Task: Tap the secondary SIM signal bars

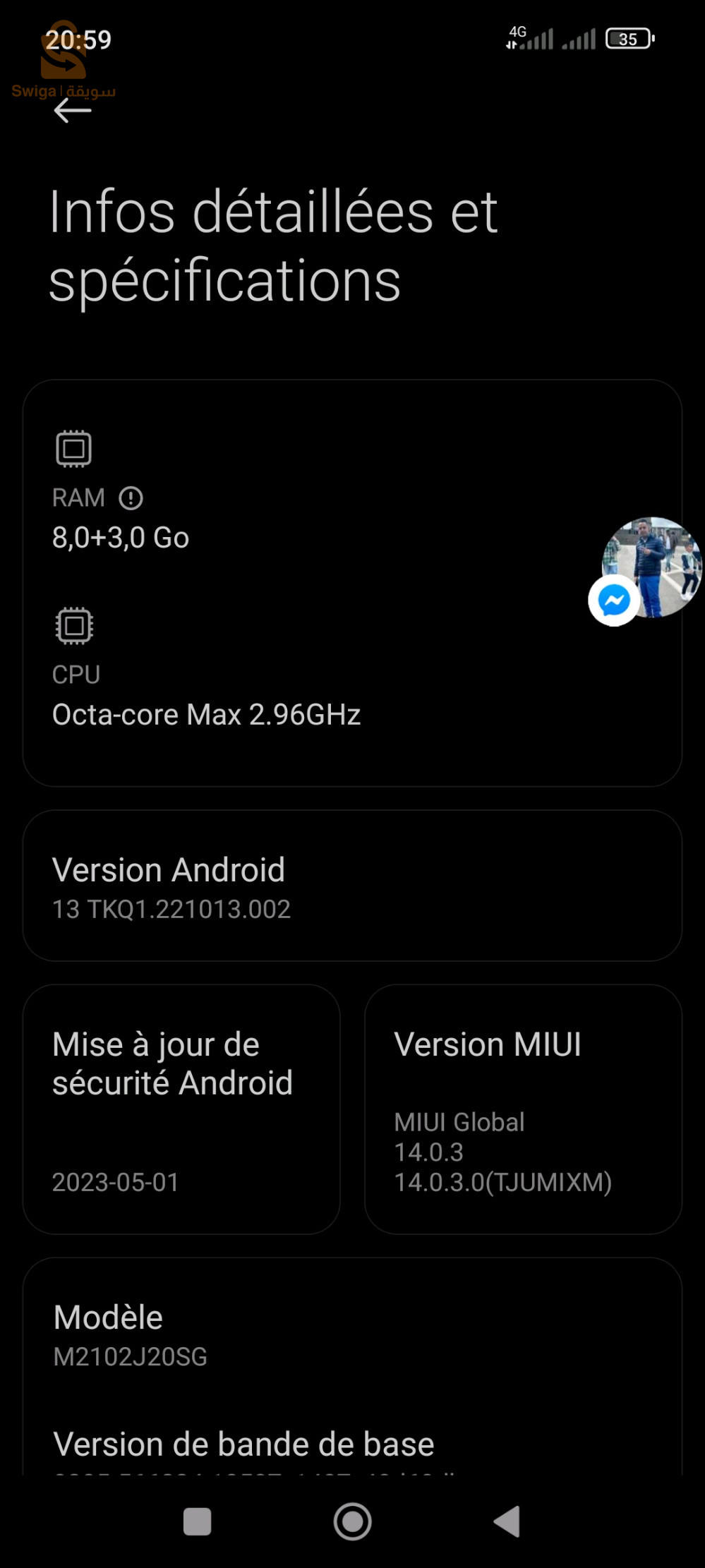Action: click(x=580, y=41)
